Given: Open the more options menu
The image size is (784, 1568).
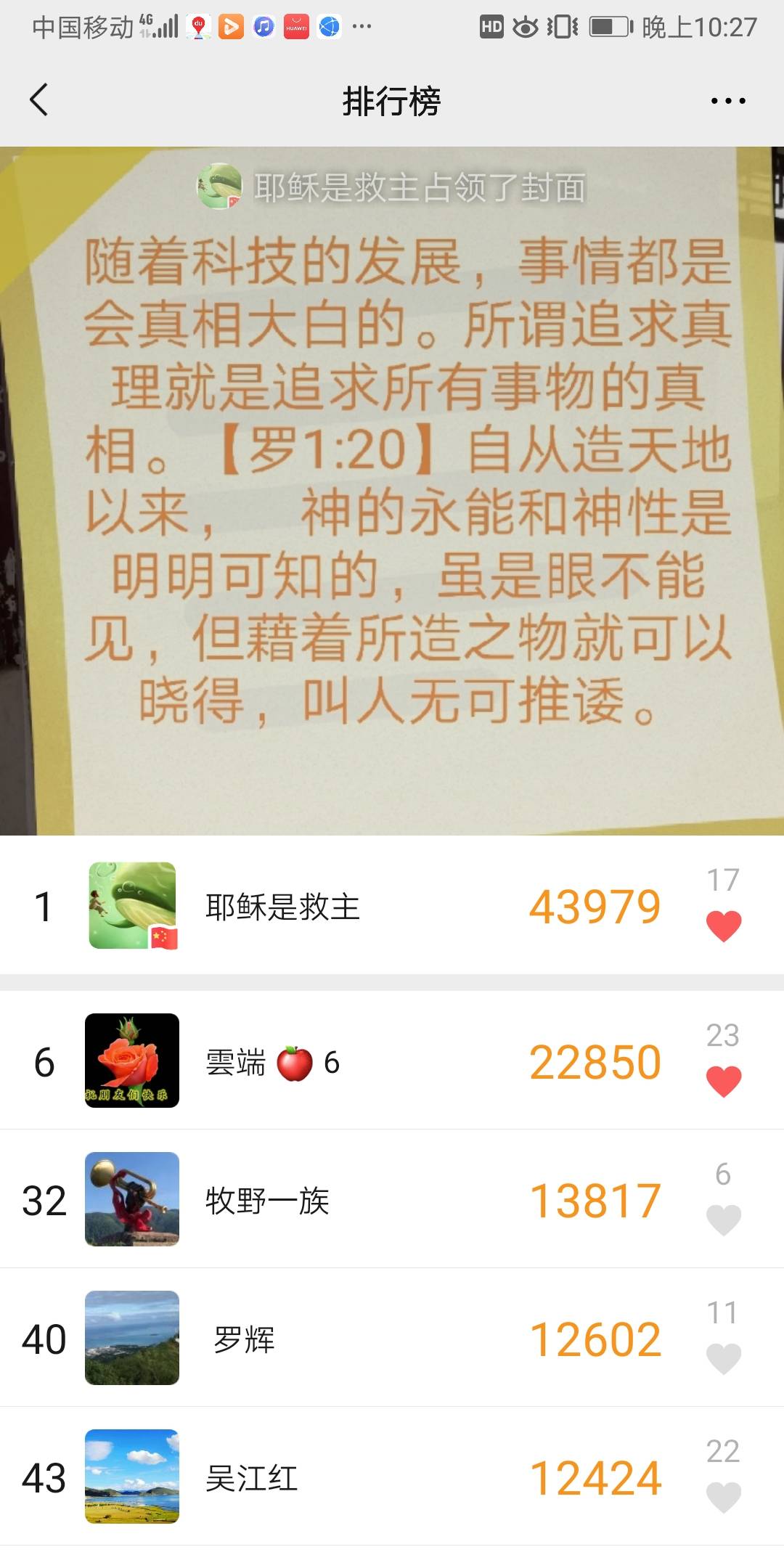Looking at the screenshot, I should [x=726, y=102].
